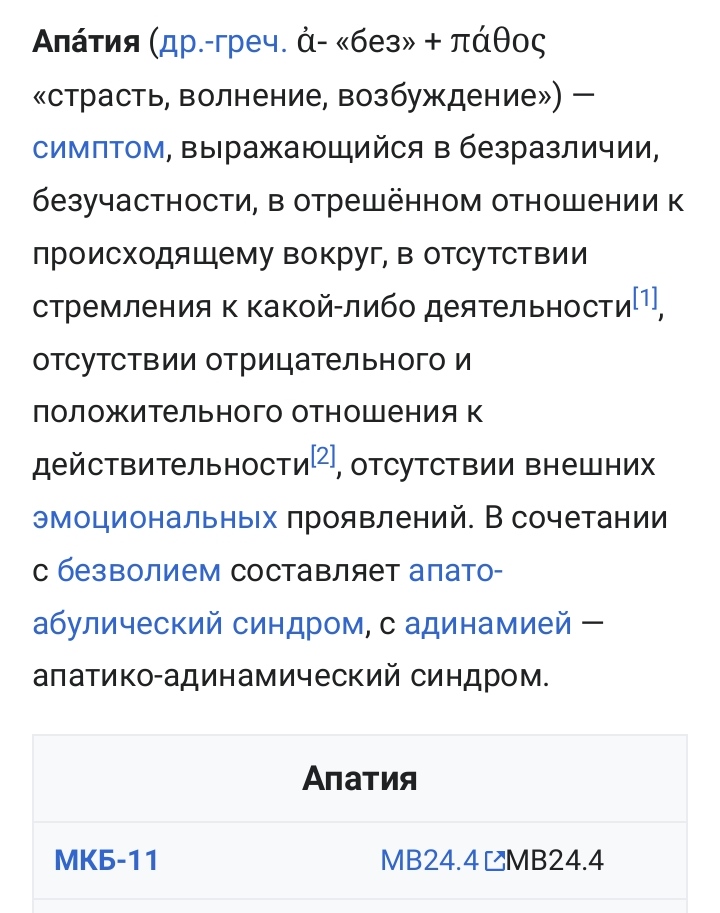This screenshot has width=720, height=913.
Task: Open the симптом article link
Action: click(97, 148)
